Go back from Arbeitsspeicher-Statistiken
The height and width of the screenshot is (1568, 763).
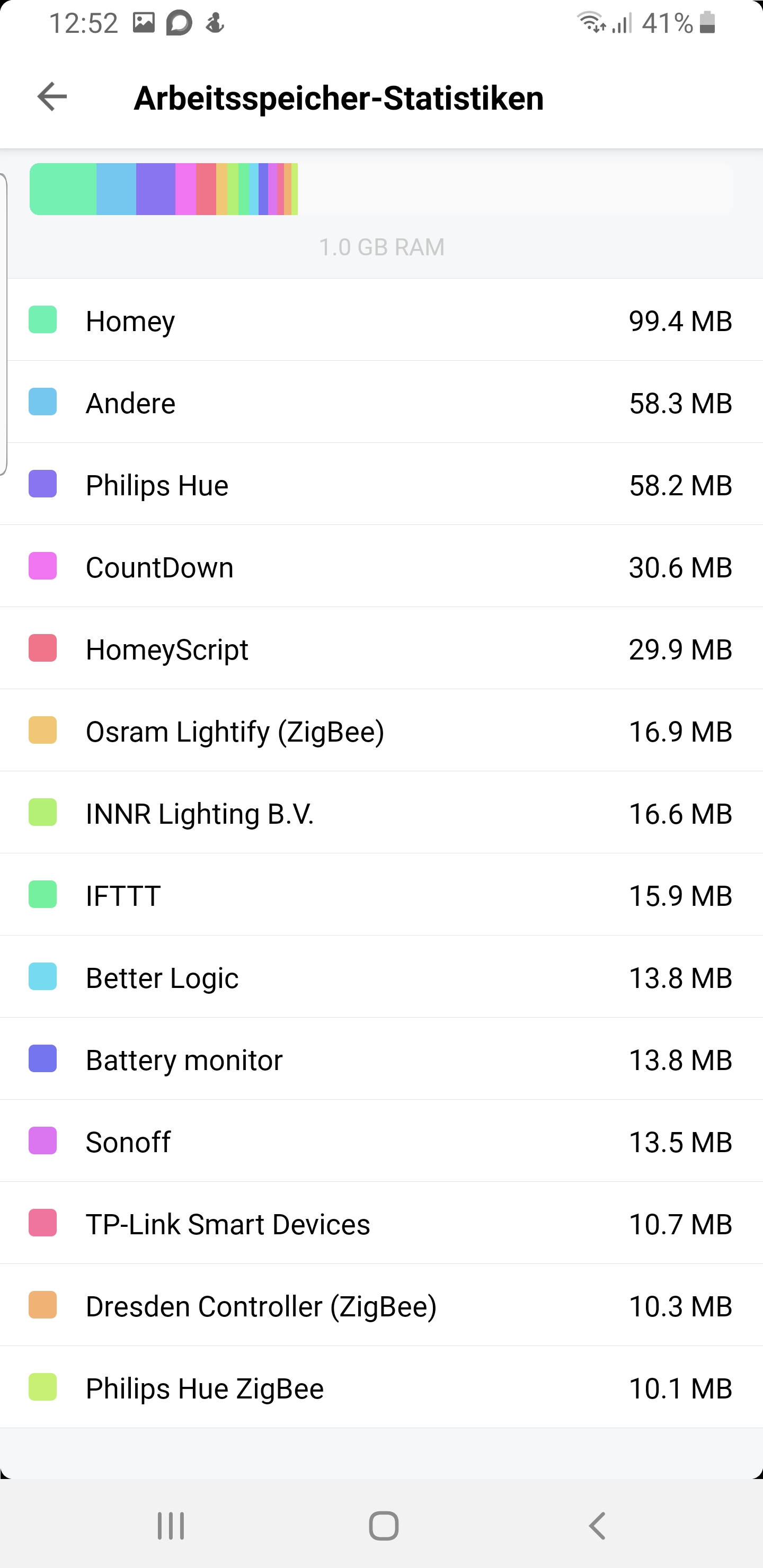coord(52,97)
